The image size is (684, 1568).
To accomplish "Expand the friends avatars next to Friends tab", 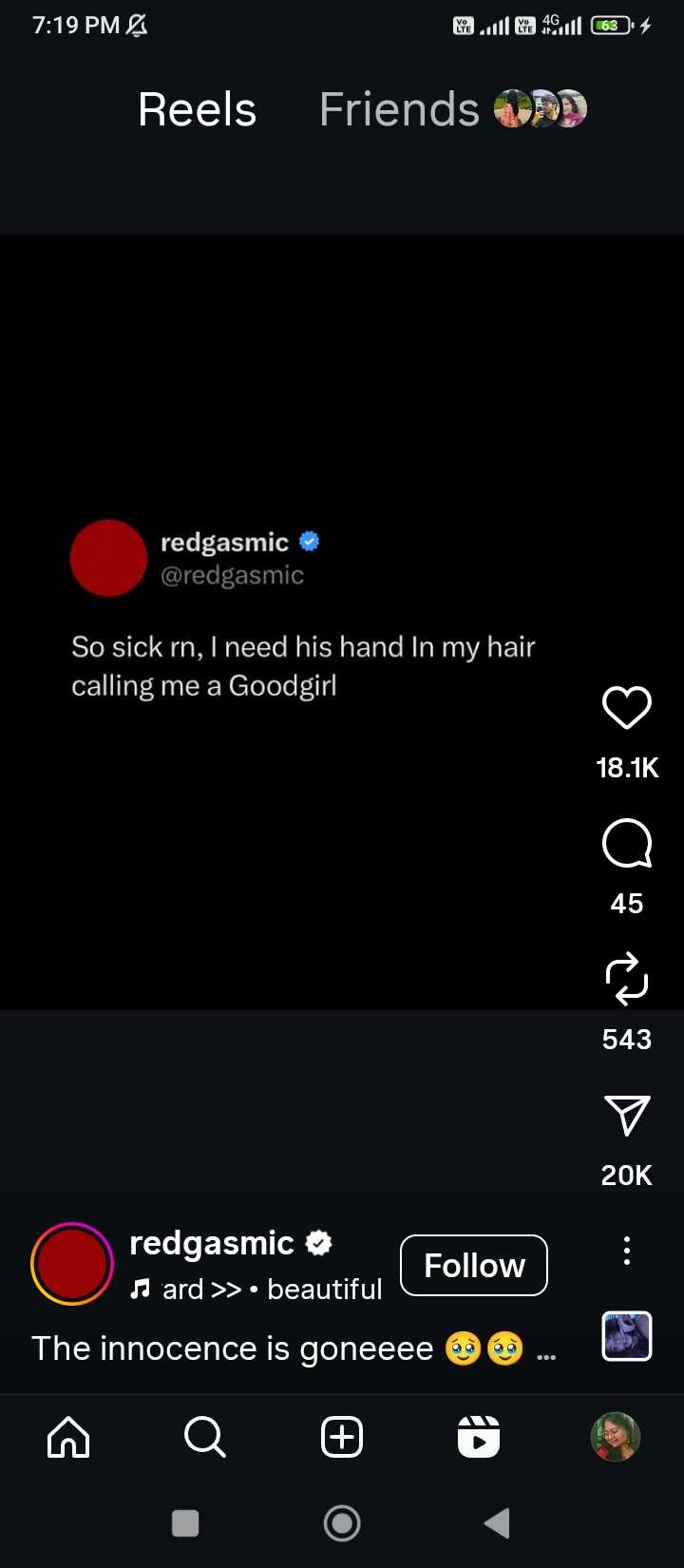I will [x=540, y=108].
